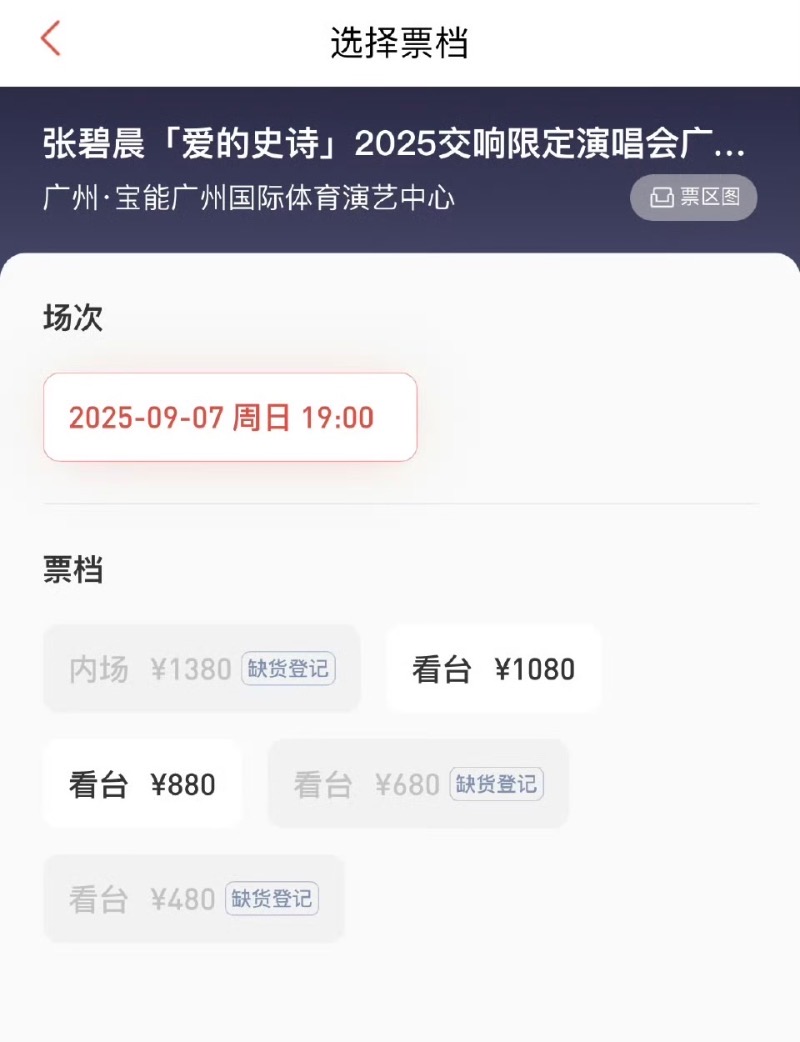This screenshot has height=1042, width=800.
Task: Select the 看台 ¥1080 ticket tier
Action: click(x=494, y=669)
